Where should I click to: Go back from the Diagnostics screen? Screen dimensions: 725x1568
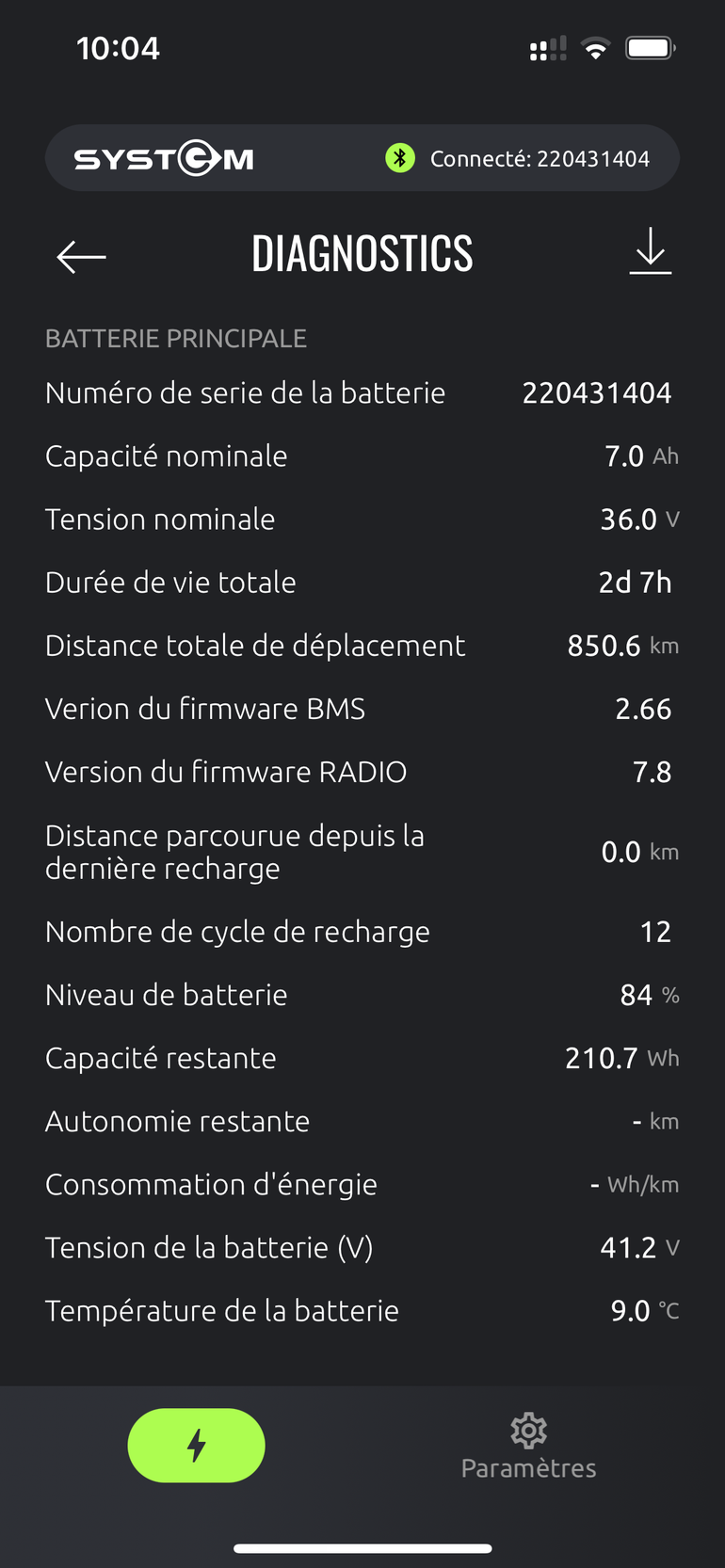point(81,256)
